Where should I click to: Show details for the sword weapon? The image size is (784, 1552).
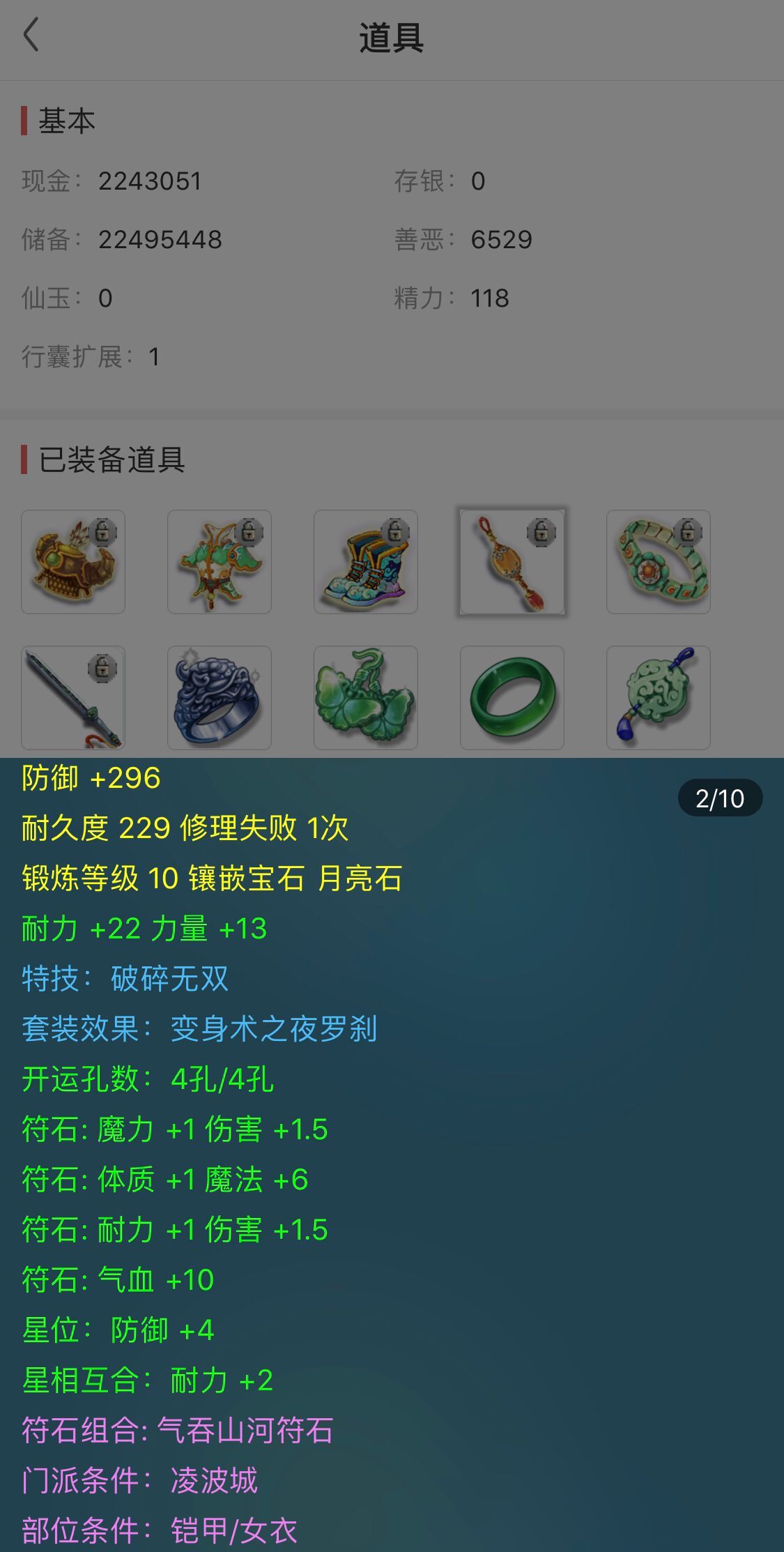[x=73, y=698]
